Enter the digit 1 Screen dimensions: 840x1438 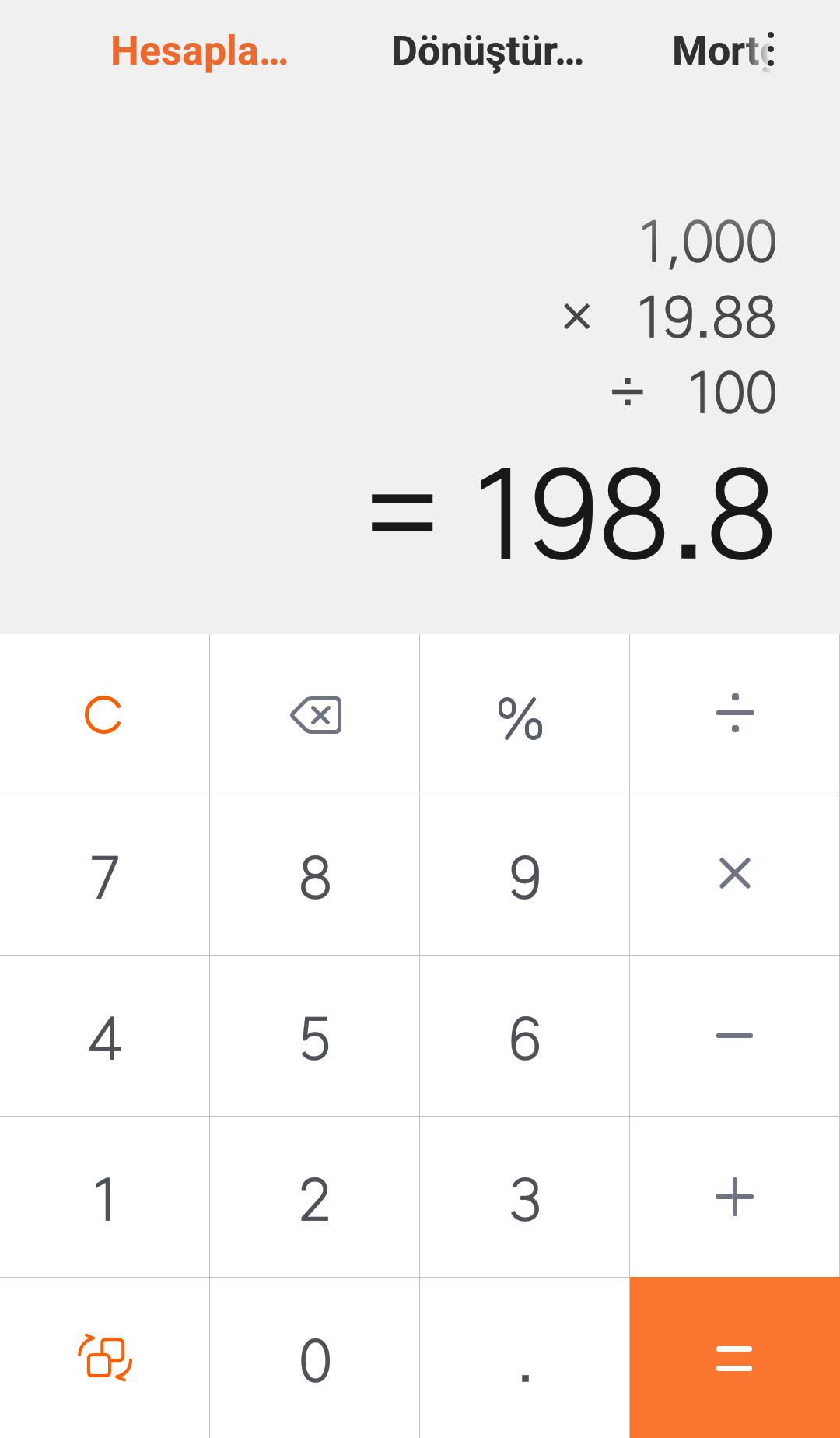point(104,1197)
